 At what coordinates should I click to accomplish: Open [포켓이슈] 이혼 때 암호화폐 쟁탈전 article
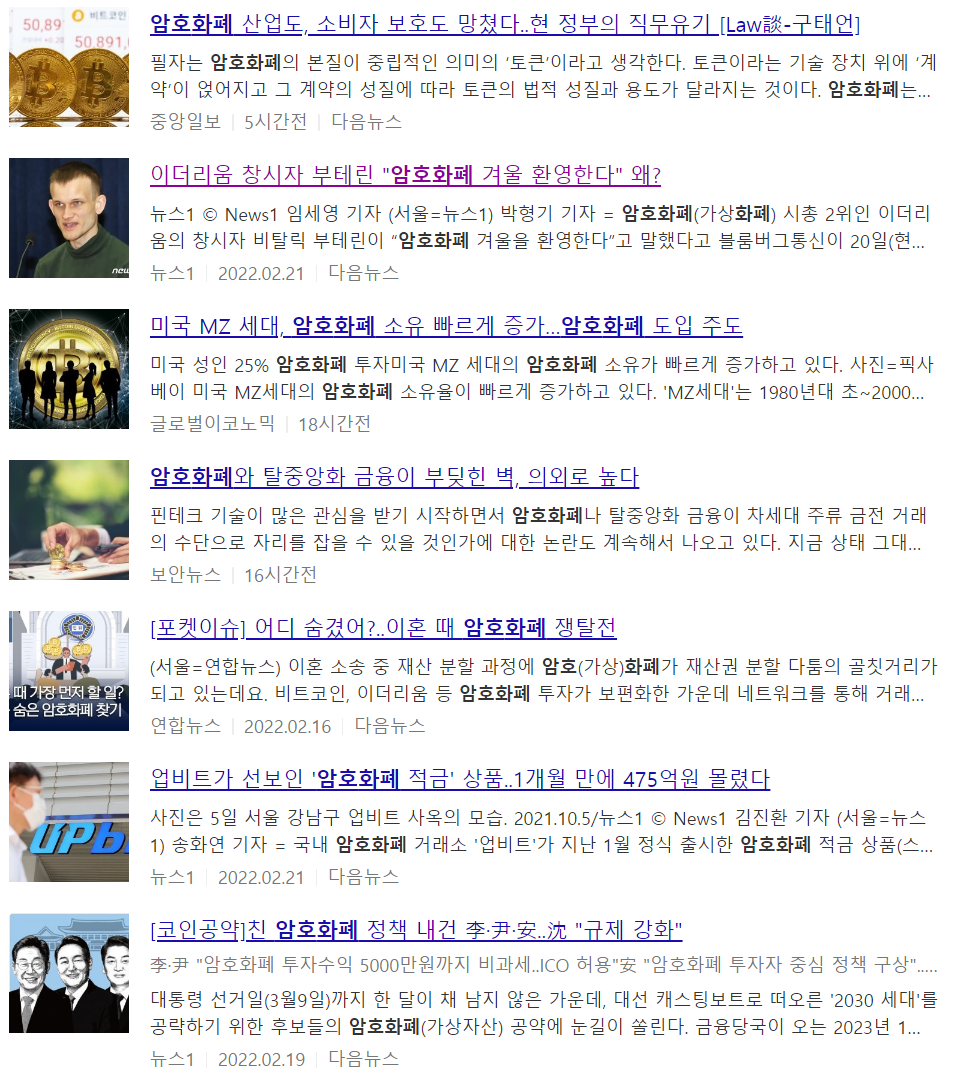click(x=383, y=628)
